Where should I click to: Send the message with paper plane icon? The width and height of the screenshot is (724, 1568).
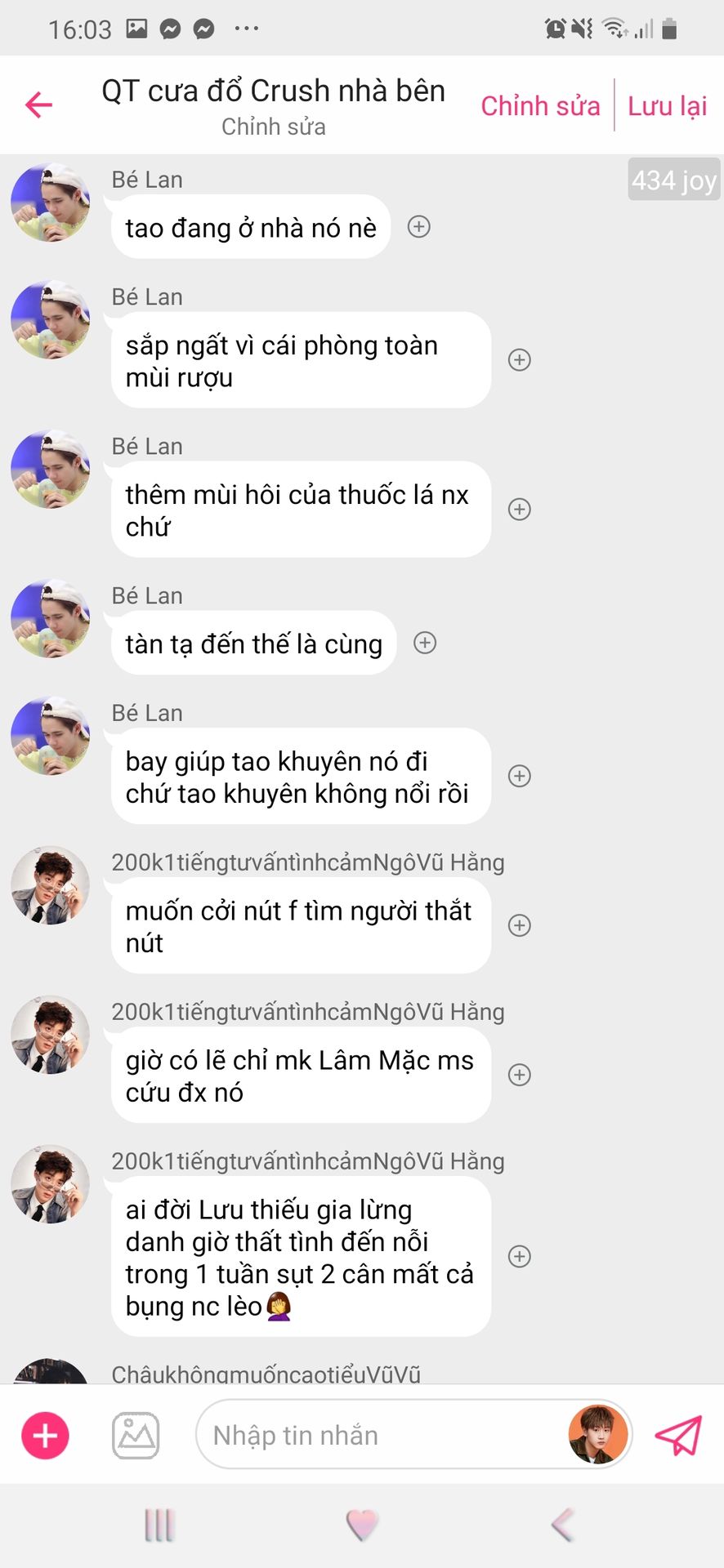678,1435
